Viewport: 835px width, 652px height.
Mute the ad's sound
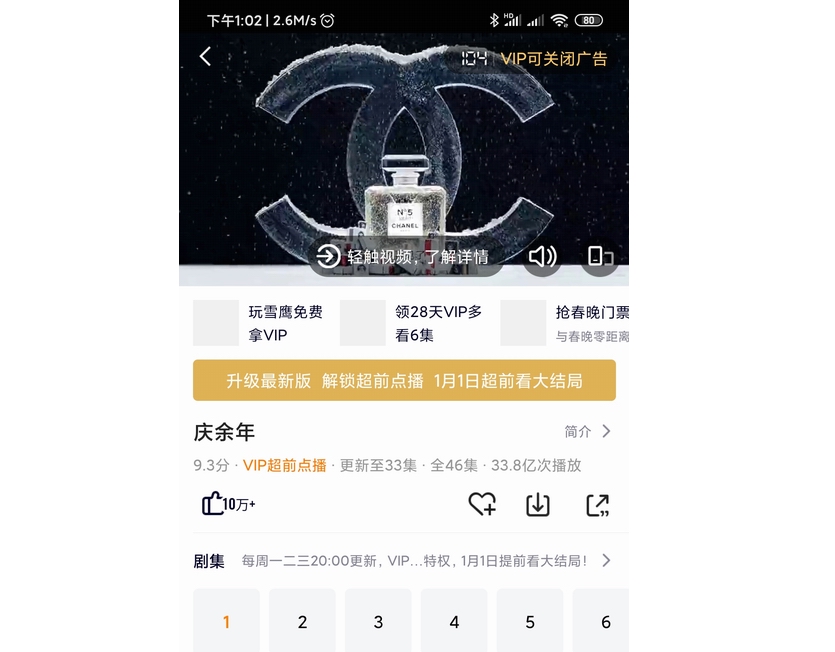[541, 257]
